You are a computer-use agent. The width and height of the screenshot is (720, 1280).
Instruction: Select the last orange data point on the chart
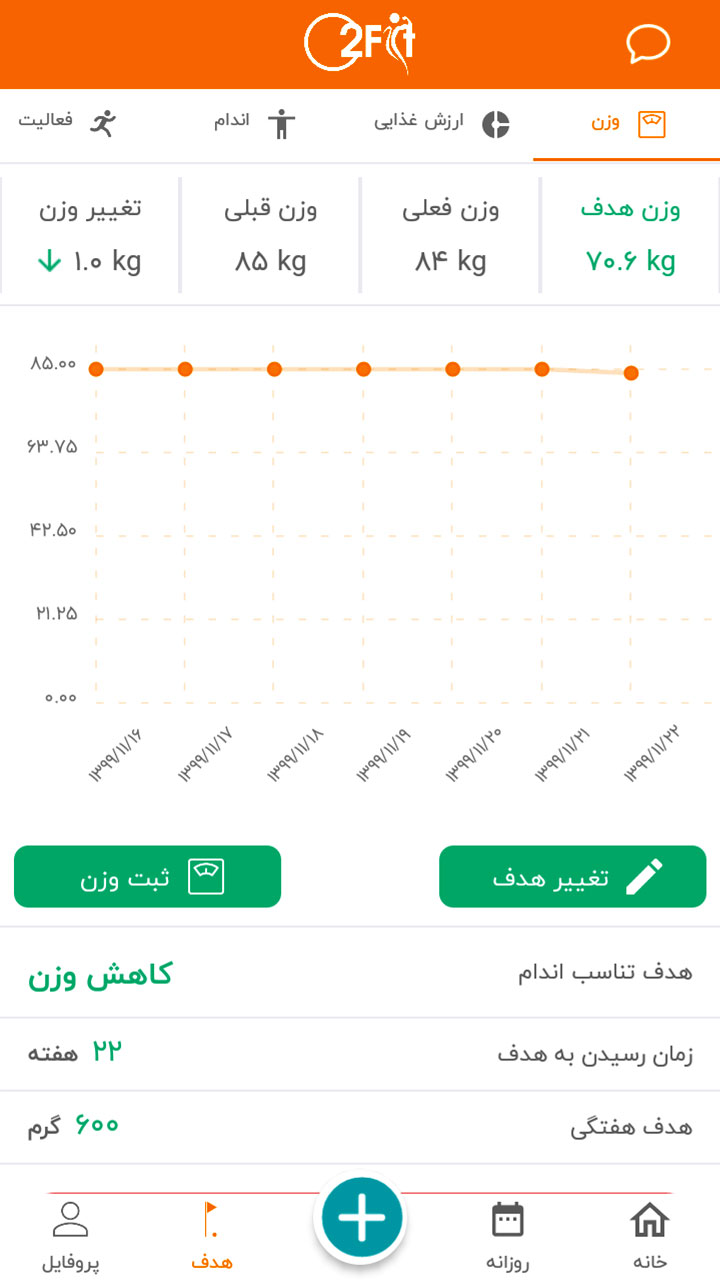(x=630, y=373)
